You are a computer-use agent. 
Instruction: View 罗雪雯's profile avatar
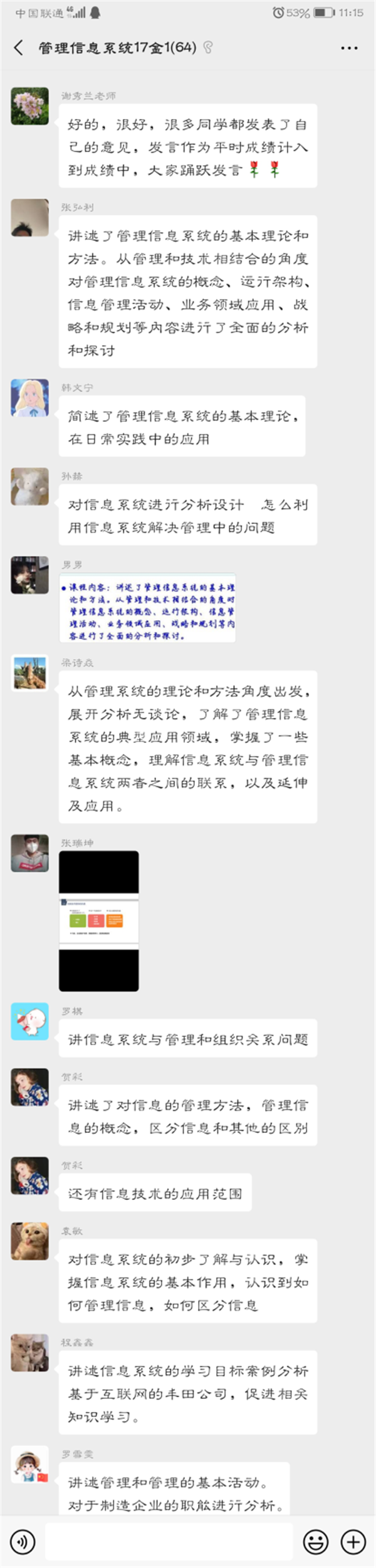pyautogui.click(x=29, y=1463)
